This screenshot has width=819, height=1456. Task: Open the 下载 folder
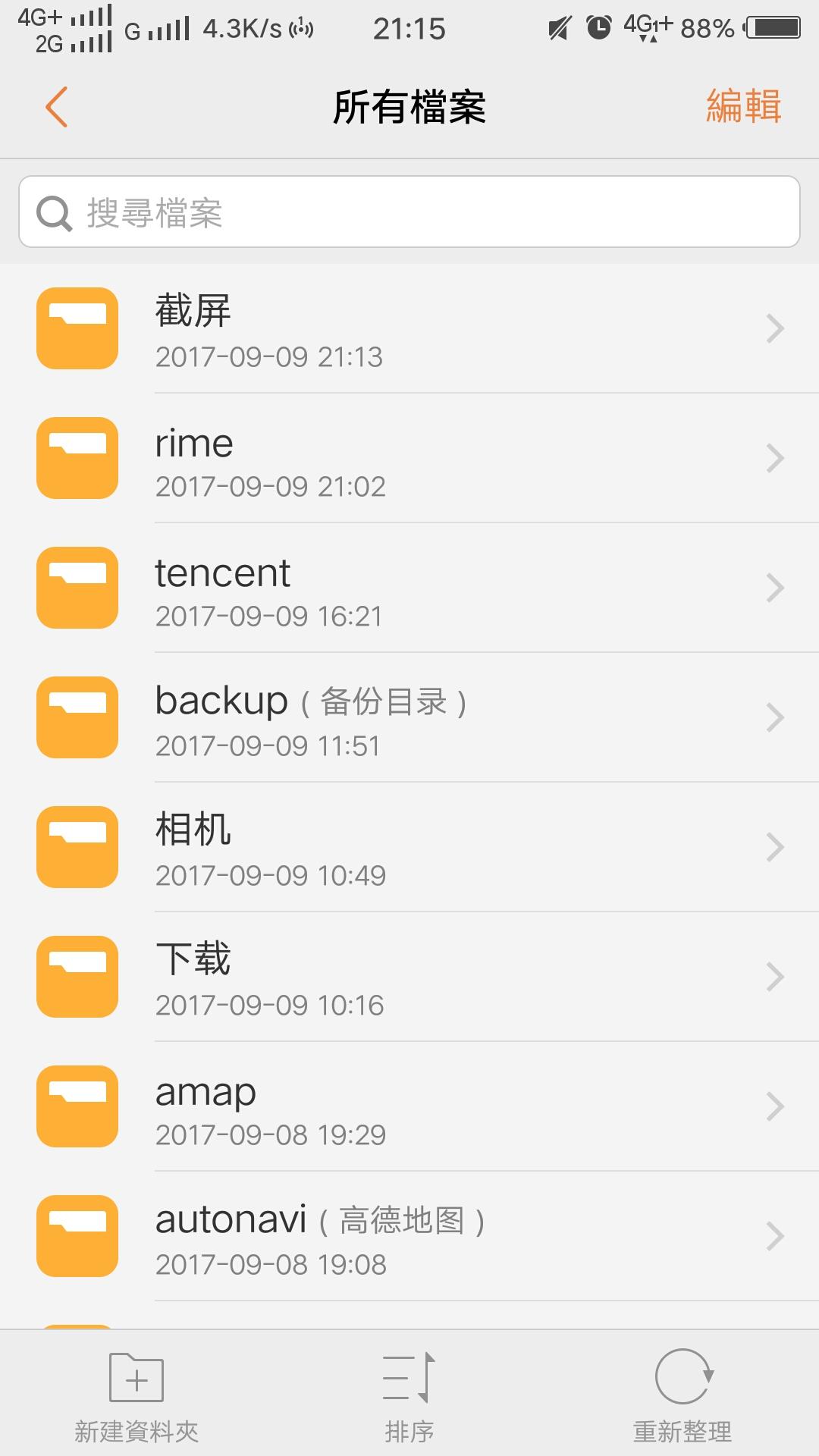click(409, 977)
